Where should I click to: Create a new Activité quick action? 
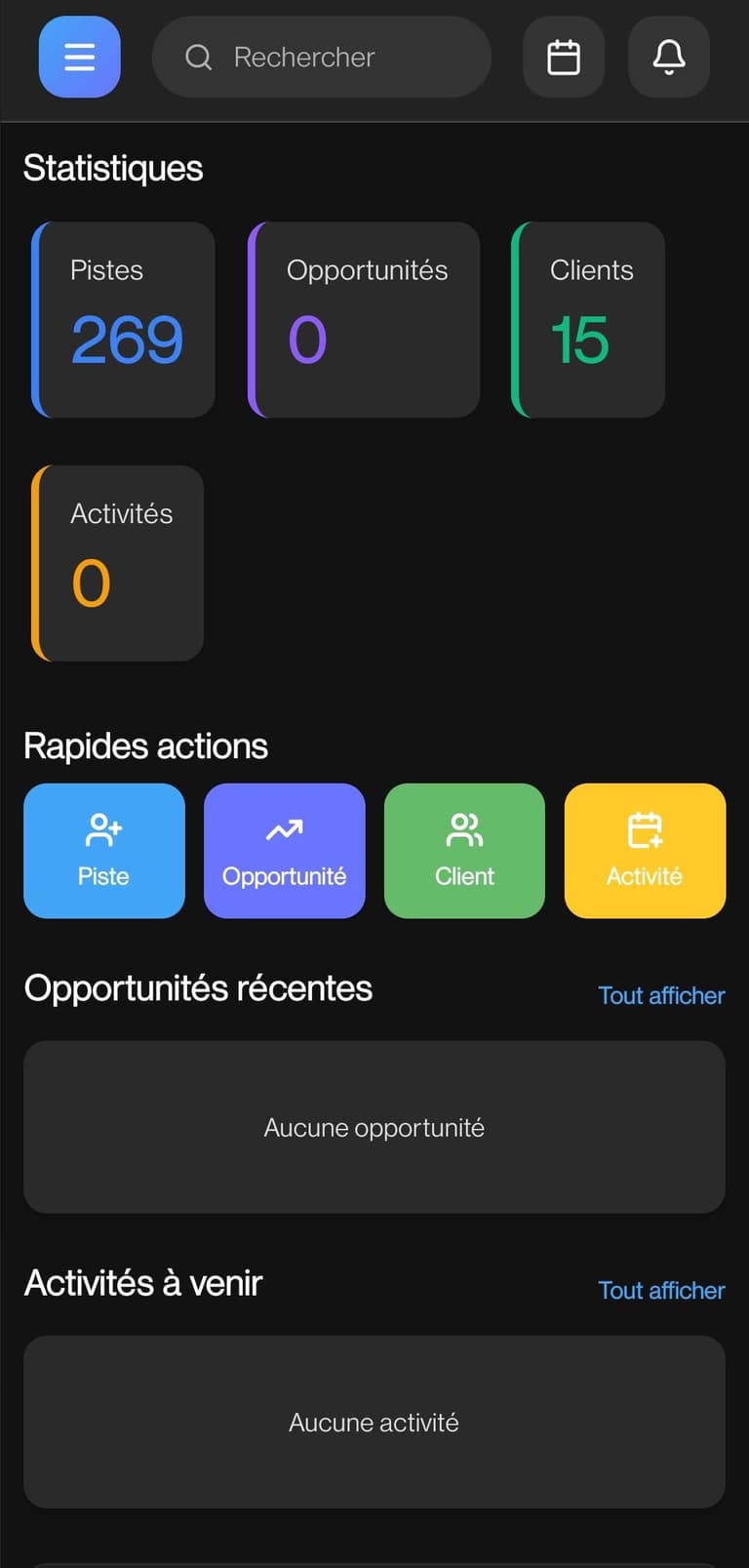645,851
